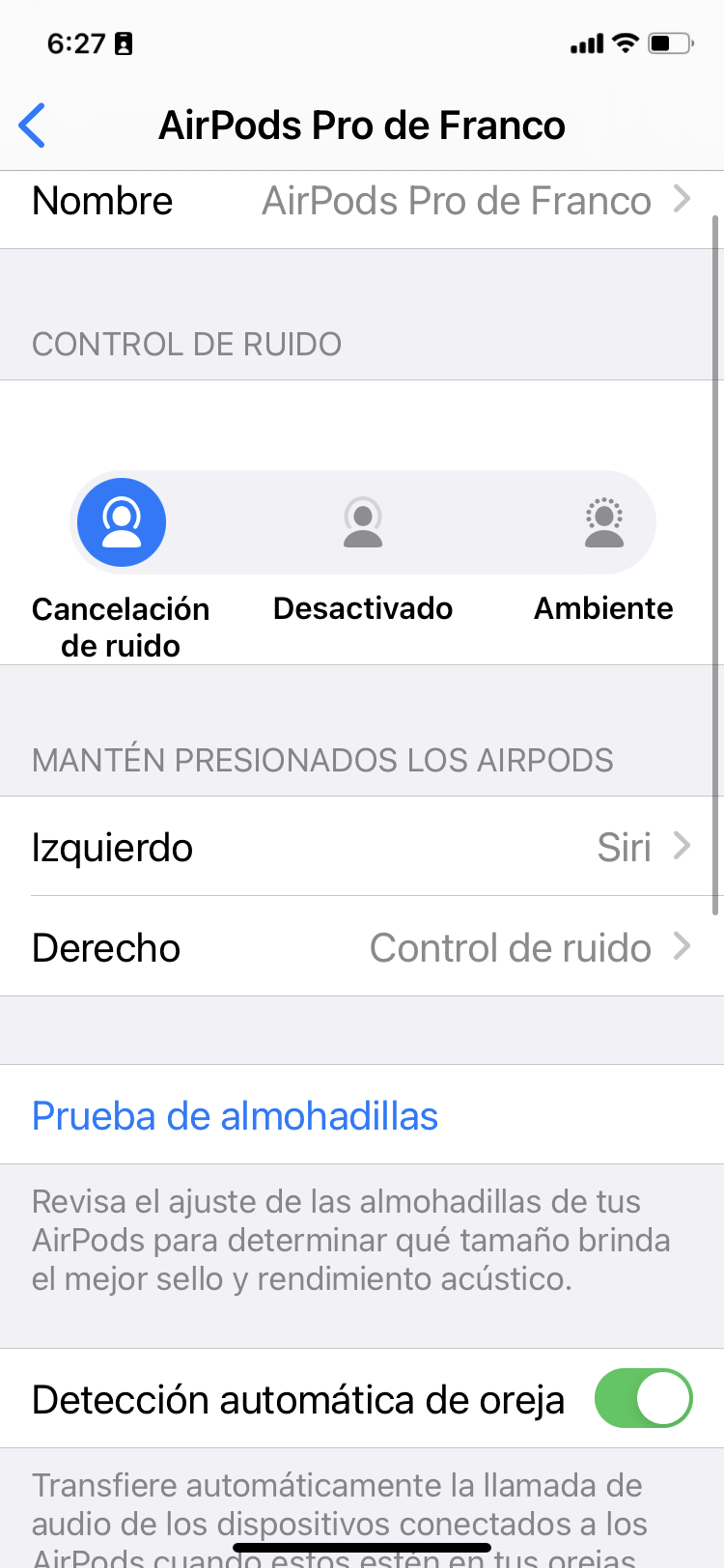
Task: Go back from AirPods Pro de Franco
Action: pos(32,126)
